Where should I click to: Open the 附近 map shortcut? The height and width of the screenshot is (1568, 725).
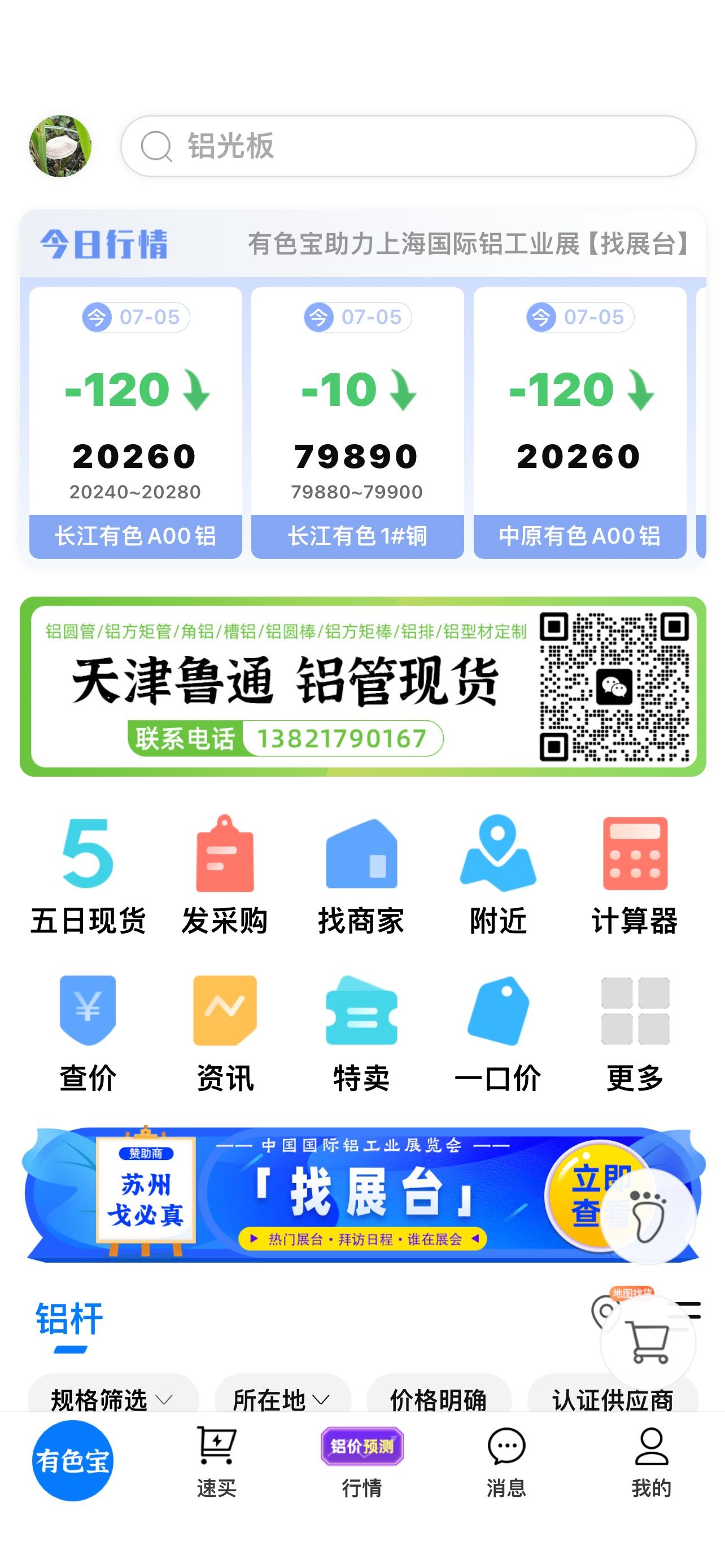coord(498,874)
